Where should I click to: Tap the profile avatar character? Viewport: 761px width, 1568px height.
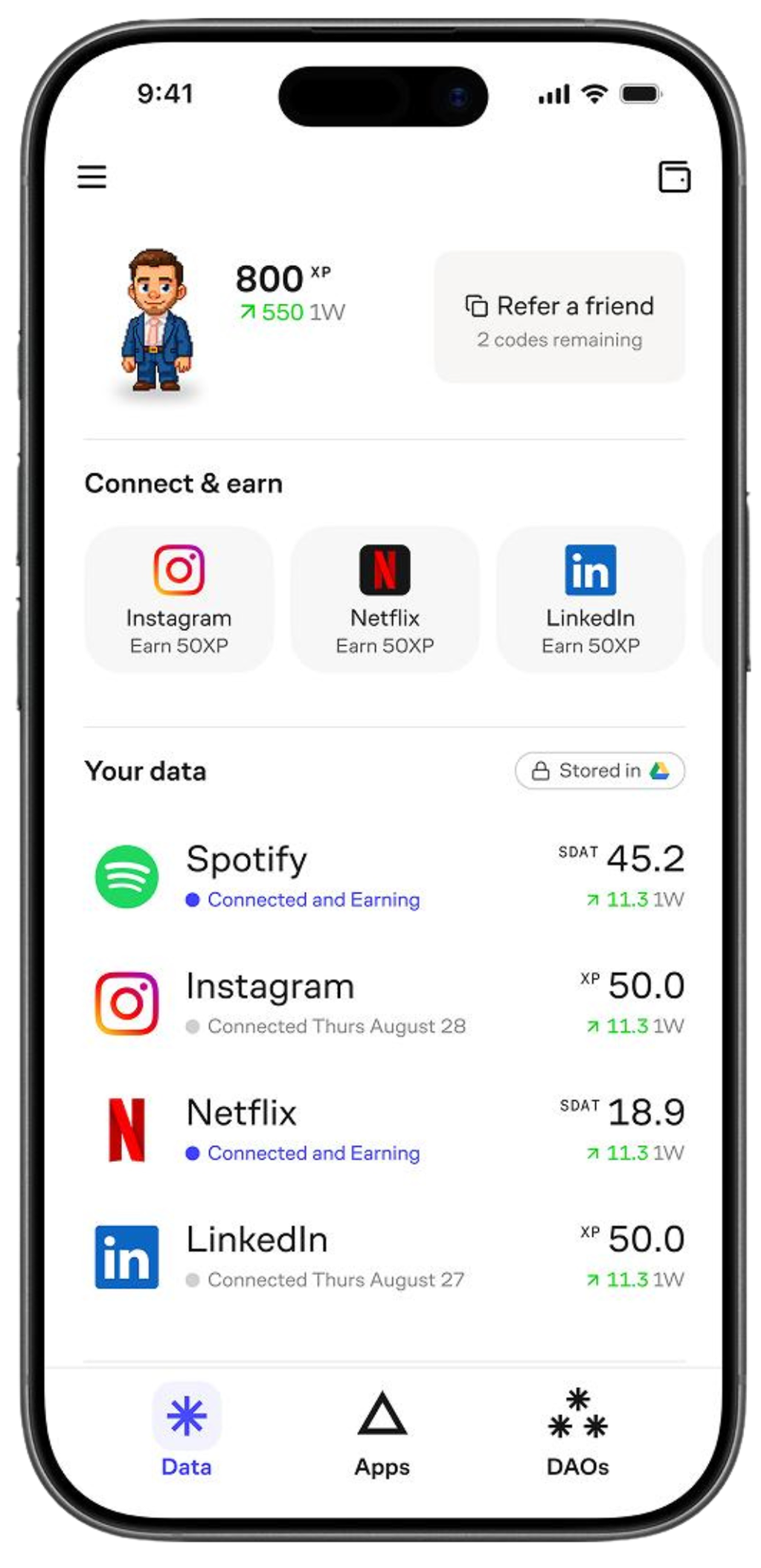pyautogui.click(x=156, y=320)
